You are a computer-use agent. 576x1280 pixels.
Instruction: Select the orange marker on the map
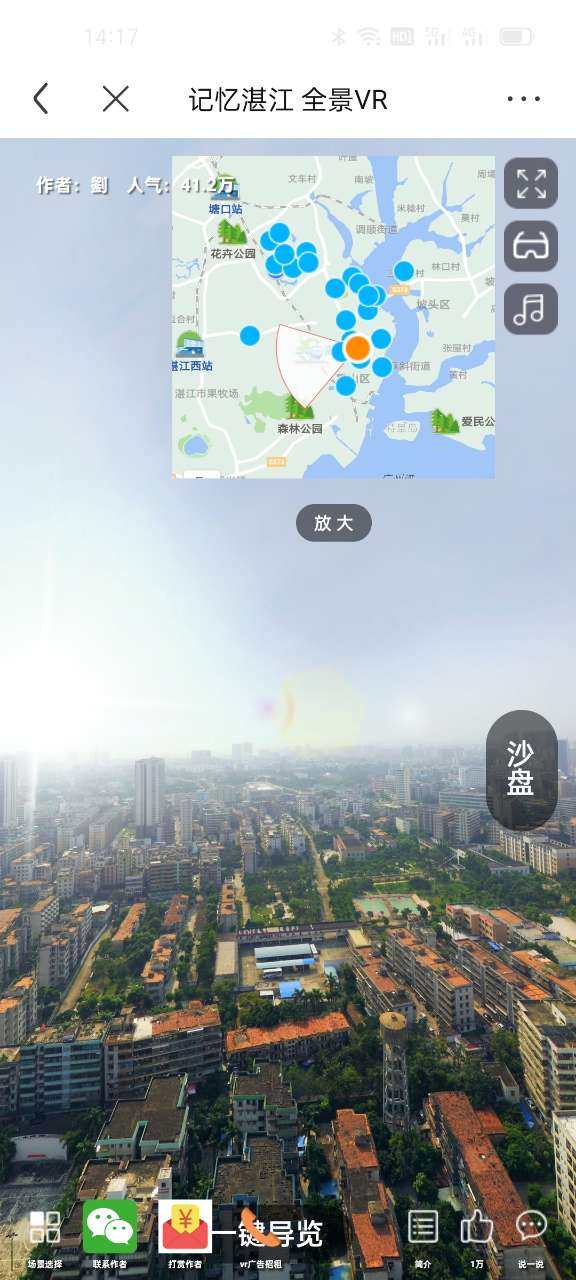(x=357, y=347)
